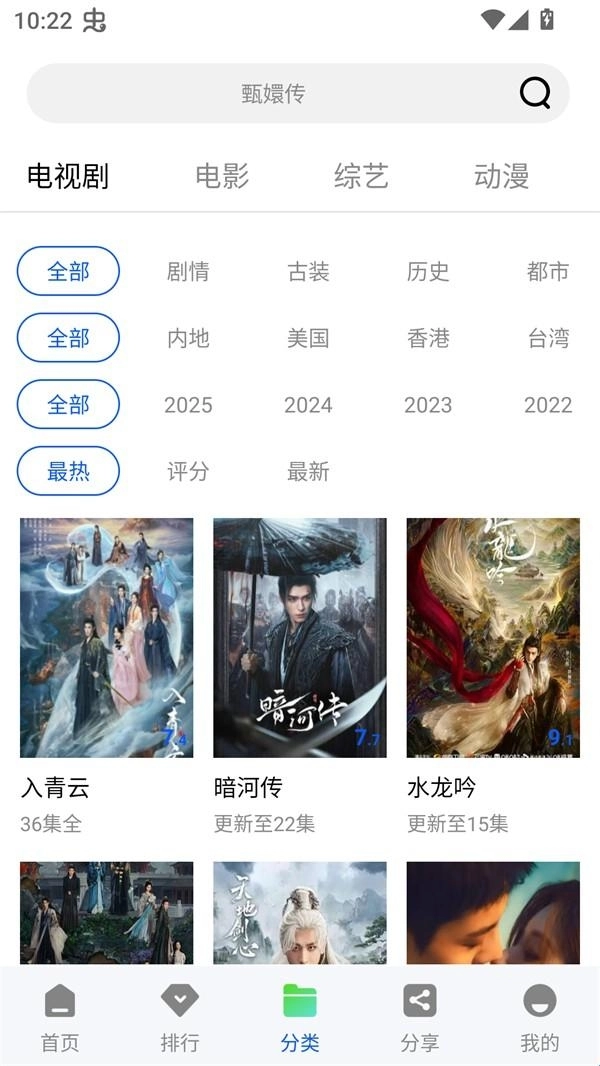Viewport: 600px width, 1066px height.
Task: Open the 分享 tab
Action: (x=420, y=1016)
